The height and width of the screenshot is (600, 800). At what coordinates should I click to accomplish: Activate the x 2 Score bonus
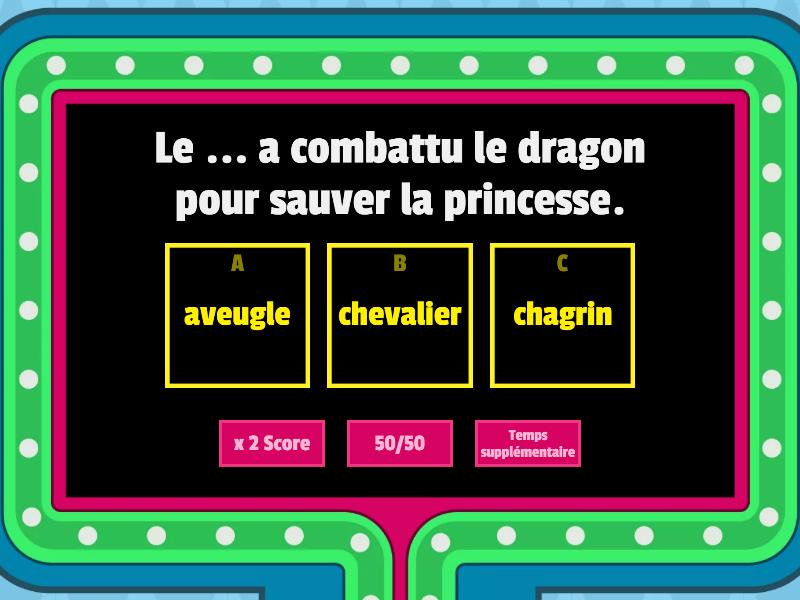tap(272, 443)
